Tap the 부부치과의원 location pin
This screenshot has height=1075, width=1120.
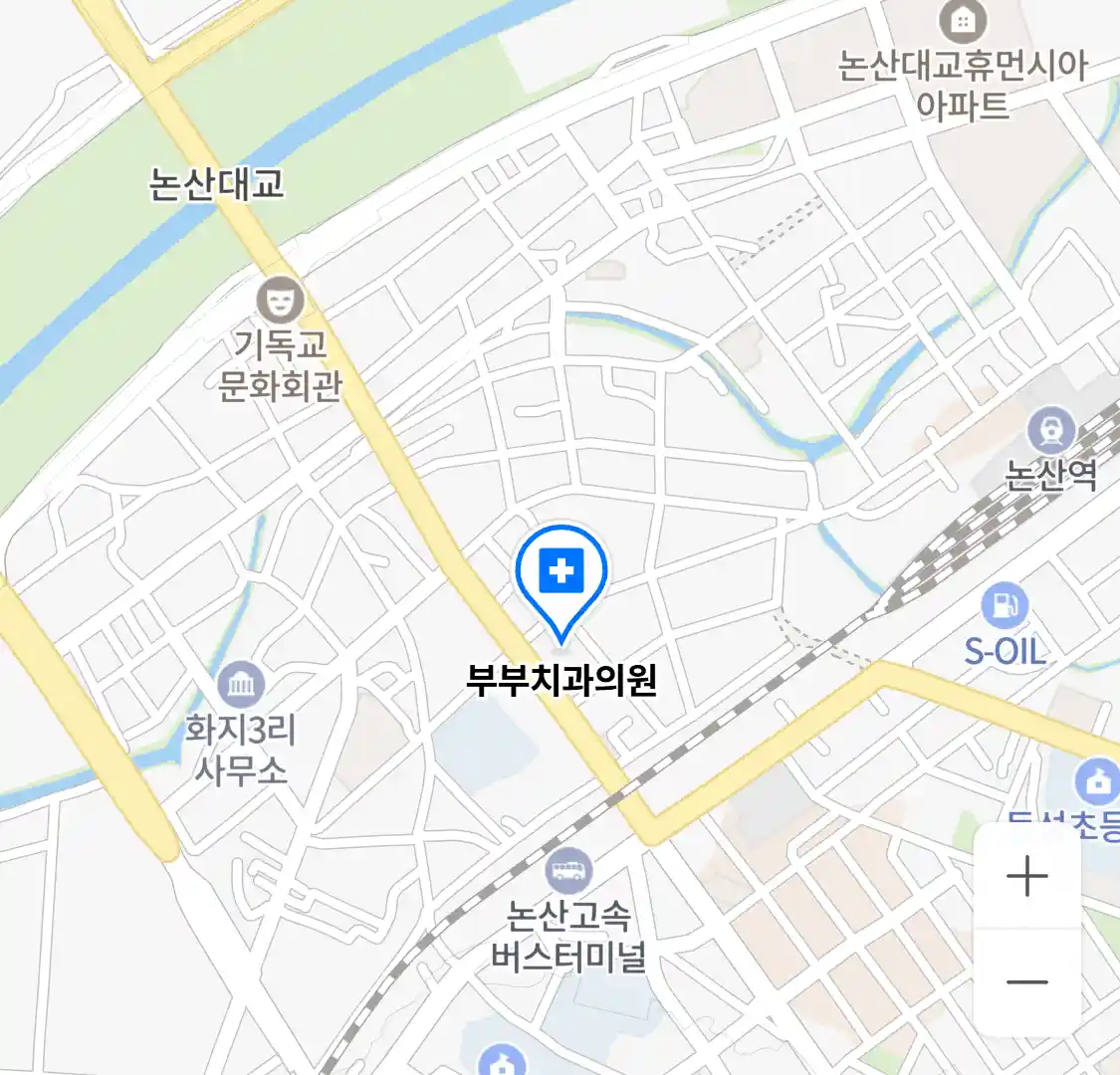[x=561, y=574]
